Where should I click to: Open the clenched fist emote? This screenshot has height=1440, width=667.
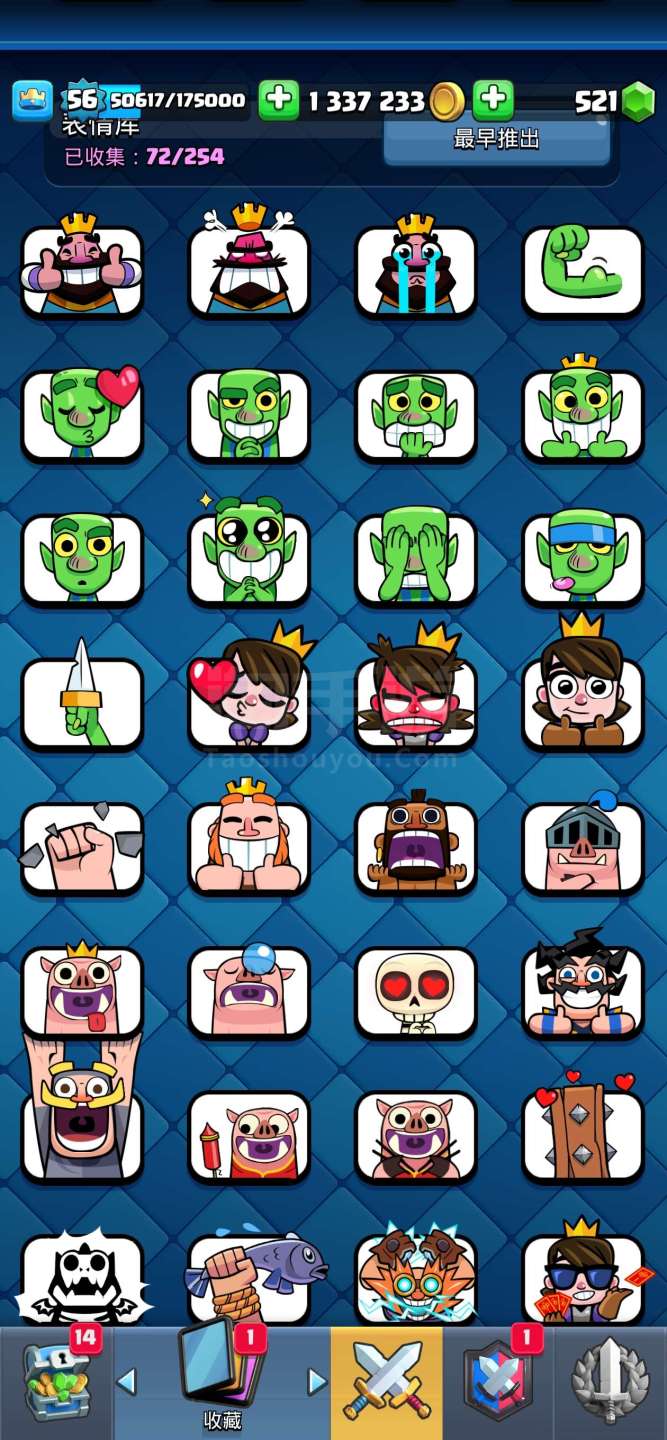(82, 847)
